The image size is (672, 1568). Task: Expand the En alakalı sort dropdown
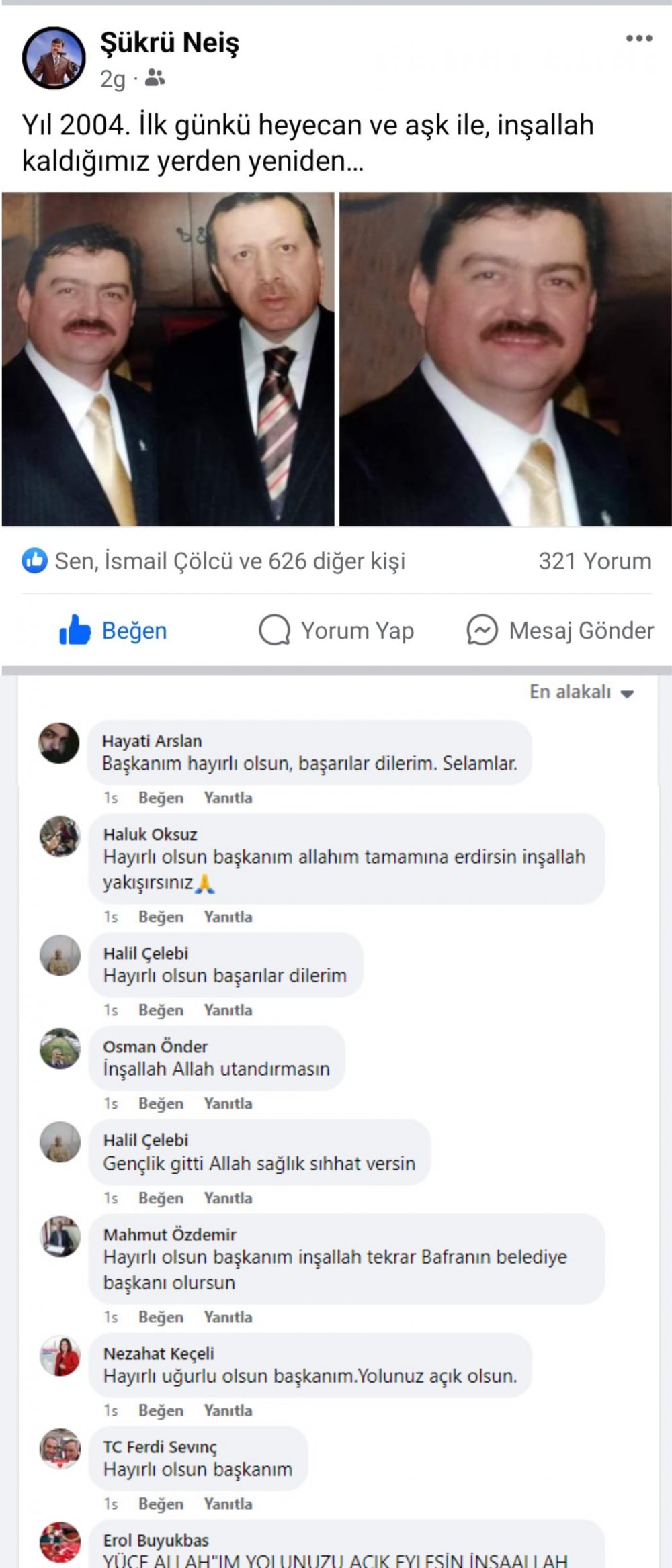click(x=581, y=692)
